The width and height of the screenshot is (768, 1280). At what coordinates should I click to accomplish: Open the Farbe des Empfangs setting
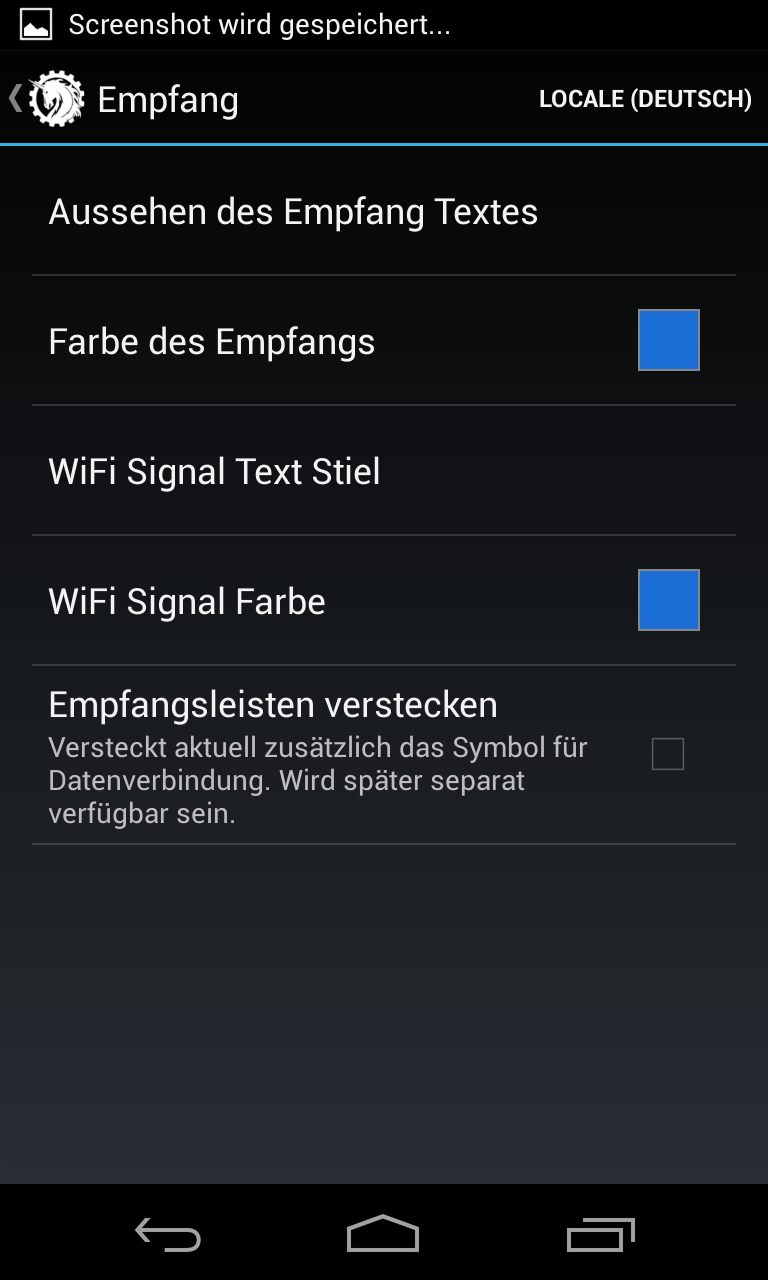click(x=384, y=341)
